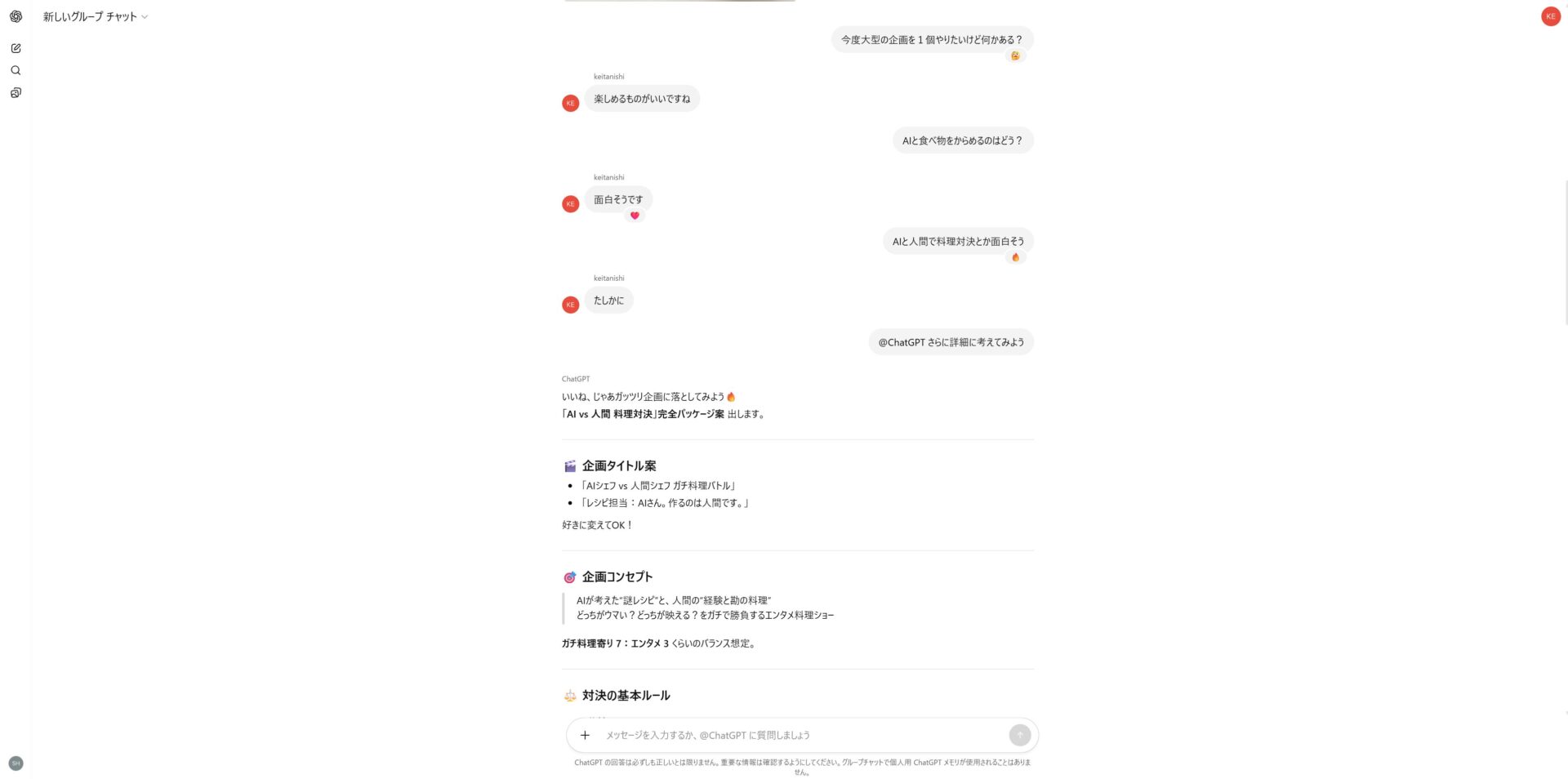Viewport: 1568px width, 779px height.
Task: Open the KE account avatar menu
Action: 1550,16
